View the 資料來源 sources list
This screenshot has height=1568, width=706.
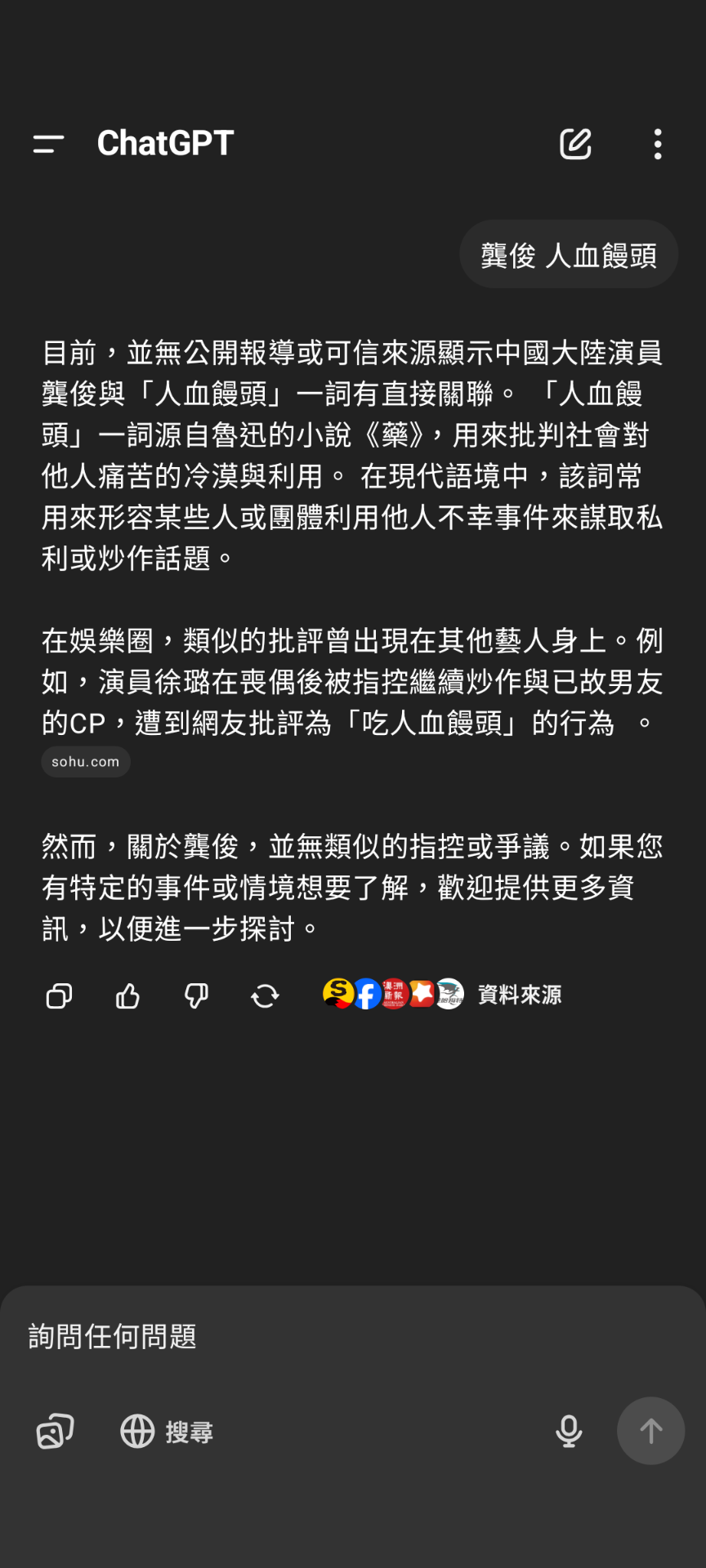[x=442, y=994]
